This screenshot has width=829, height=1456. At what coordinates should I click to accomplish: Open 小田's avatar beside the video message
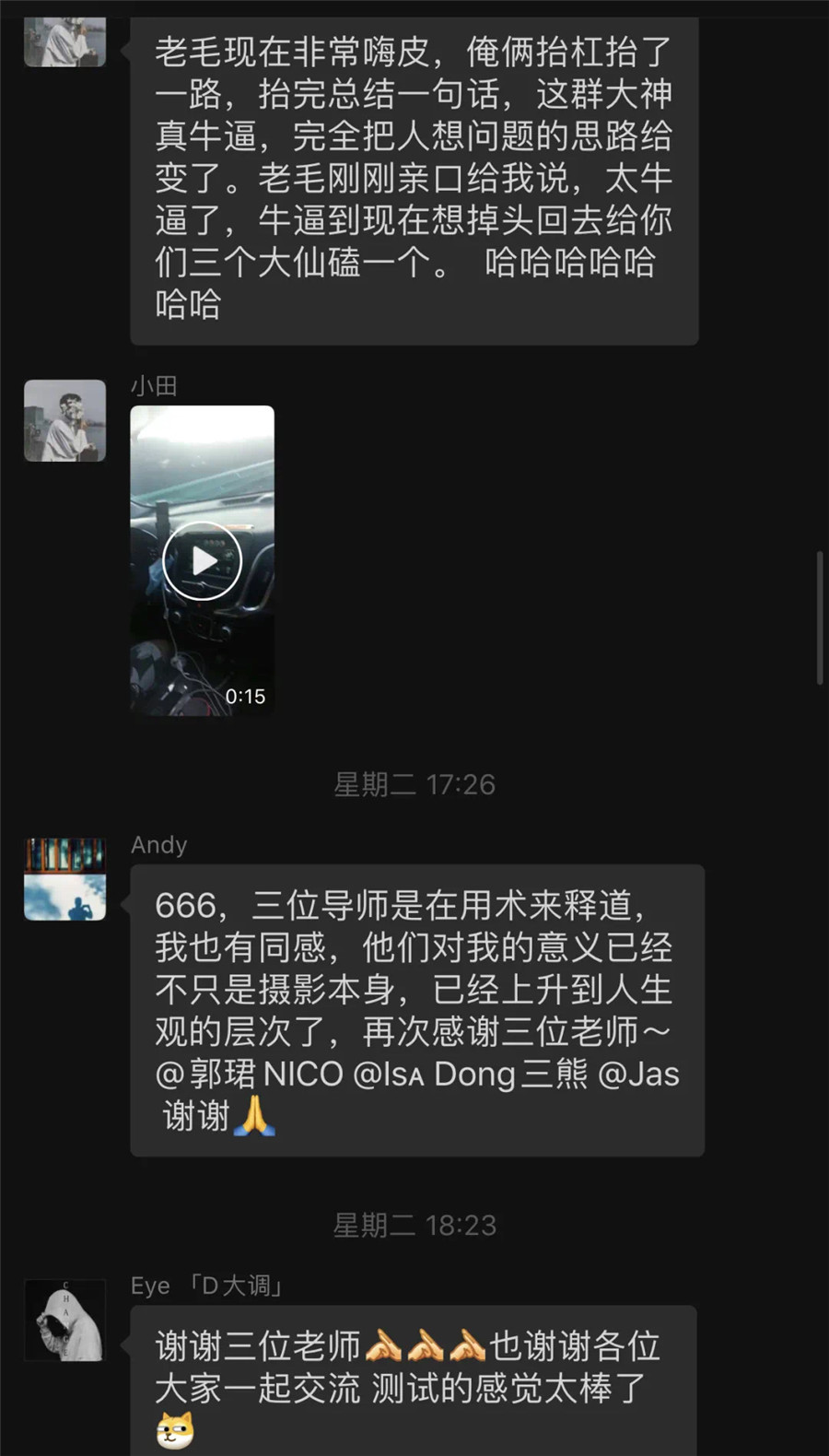pyautogui.click(x=64, y=420)
